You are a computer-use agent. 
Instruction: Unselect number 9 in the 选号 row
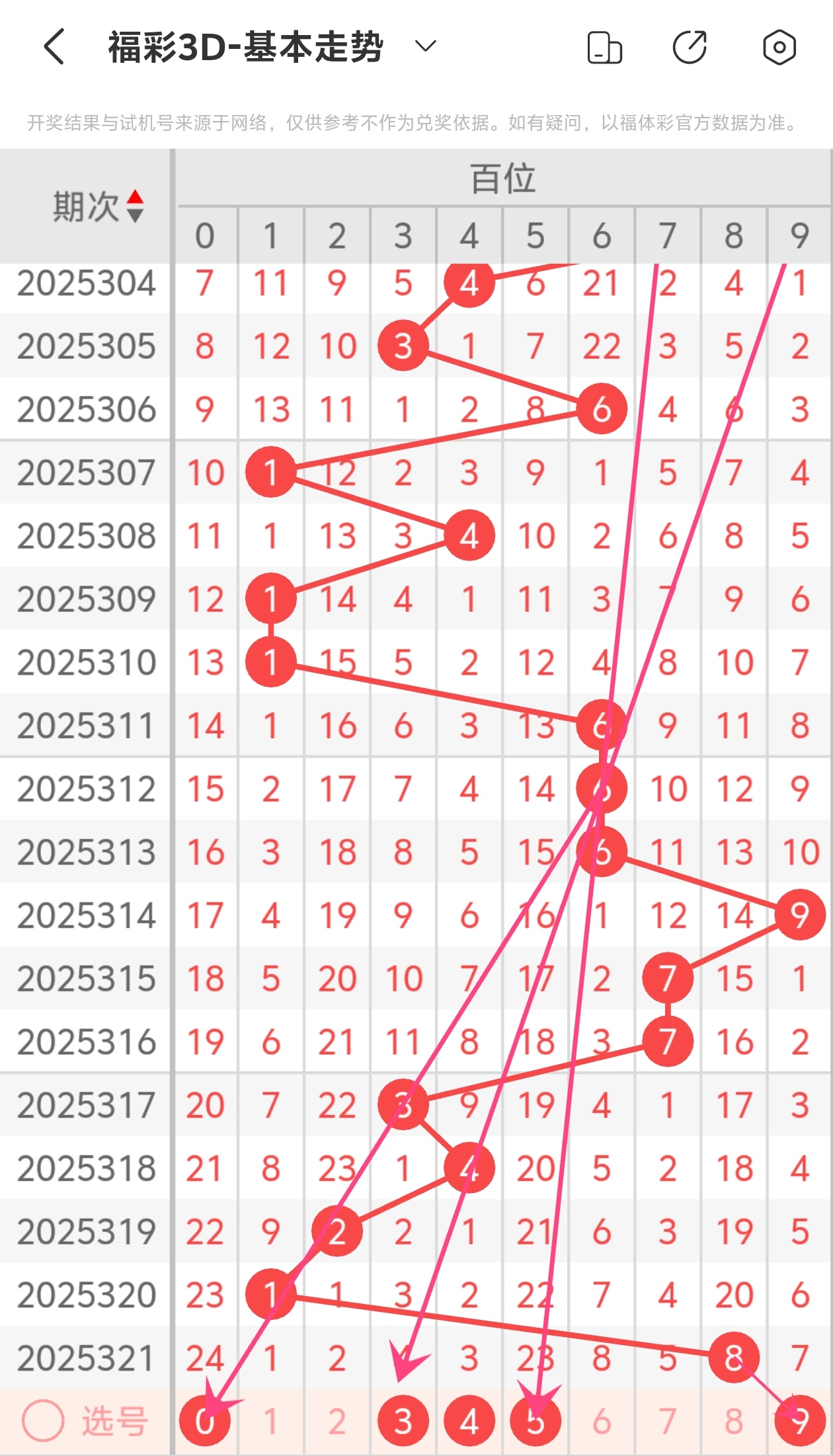800,1422
